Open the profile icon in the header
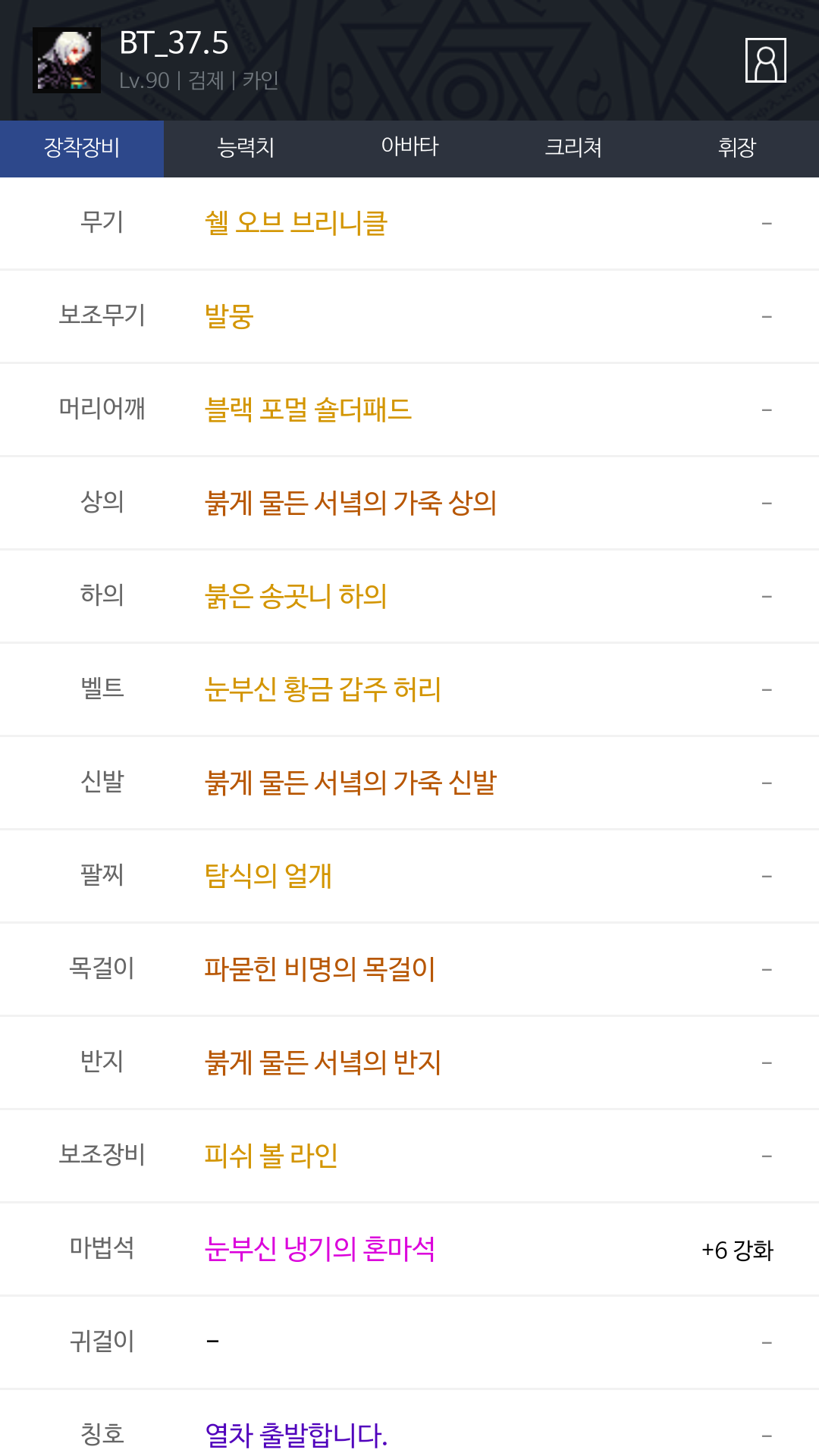 pyautogui.click(x=765, y=60)
